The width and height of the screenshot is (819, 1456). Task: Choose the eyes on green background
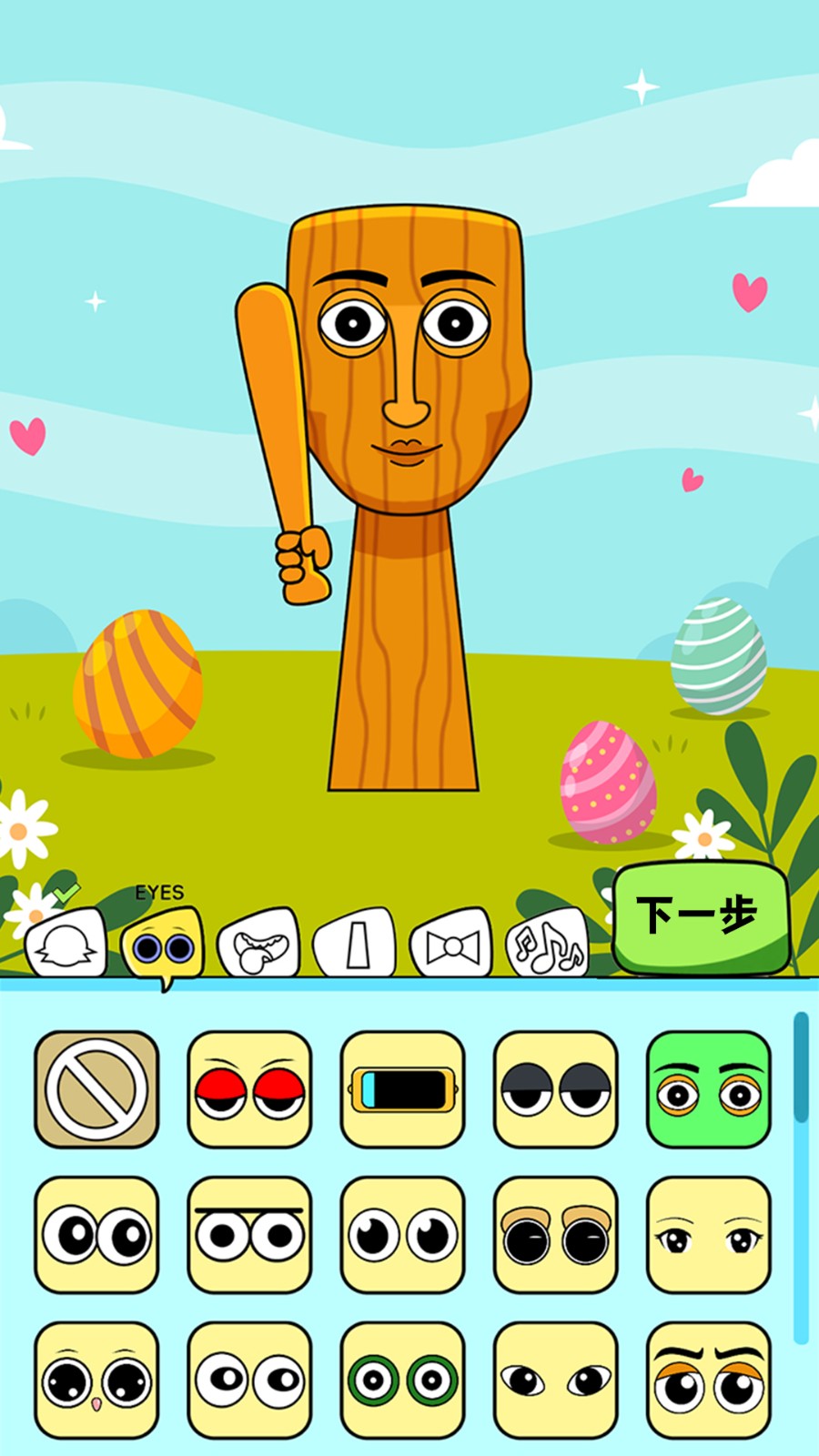click(708, 1089)
